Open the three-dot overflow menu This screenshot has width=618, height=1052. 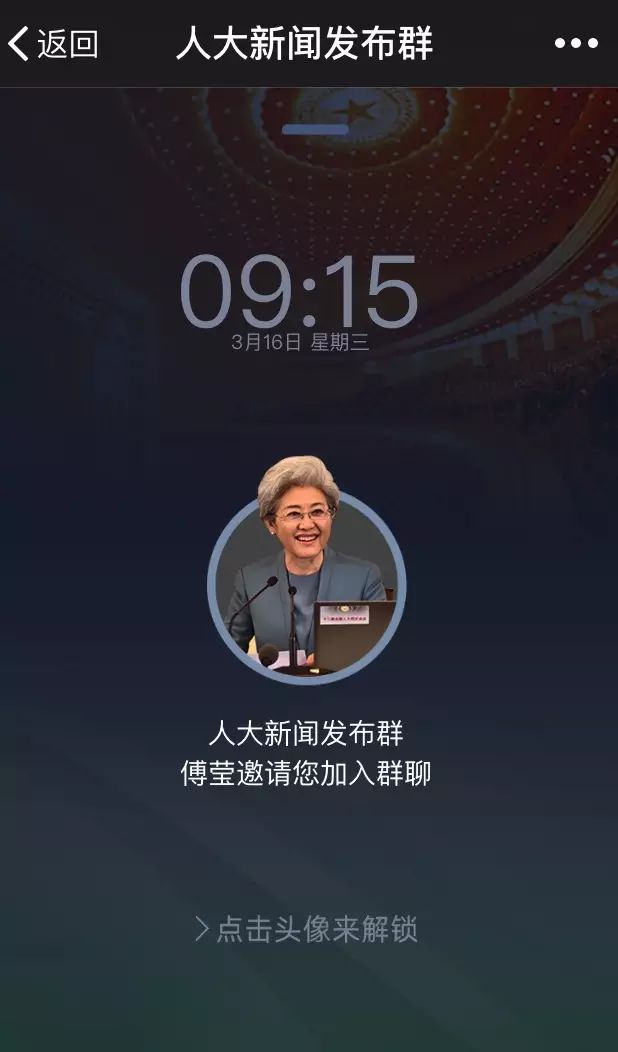576,44
